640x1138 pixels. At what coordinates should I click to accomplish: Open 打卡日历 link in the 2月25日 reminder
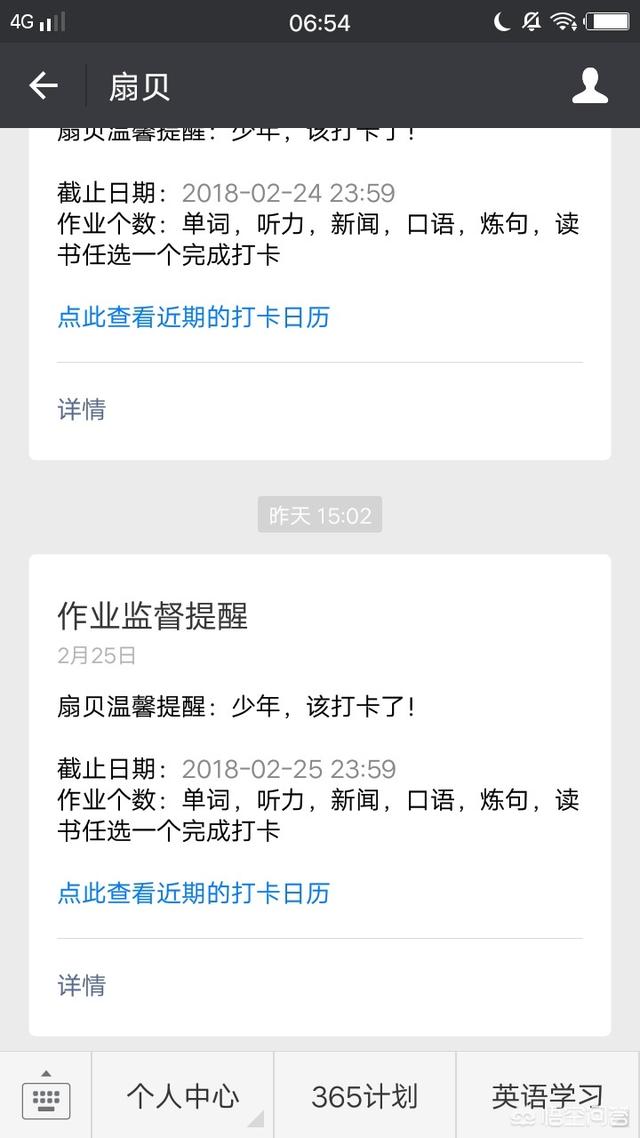193,893
